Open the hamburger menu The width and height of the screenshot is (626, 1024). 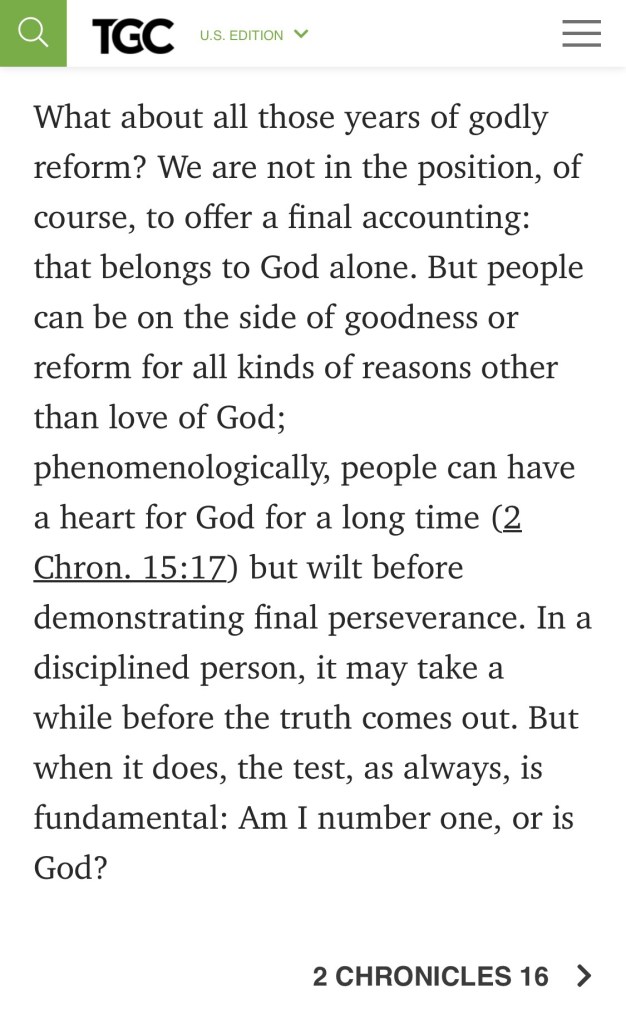(581, 34)
